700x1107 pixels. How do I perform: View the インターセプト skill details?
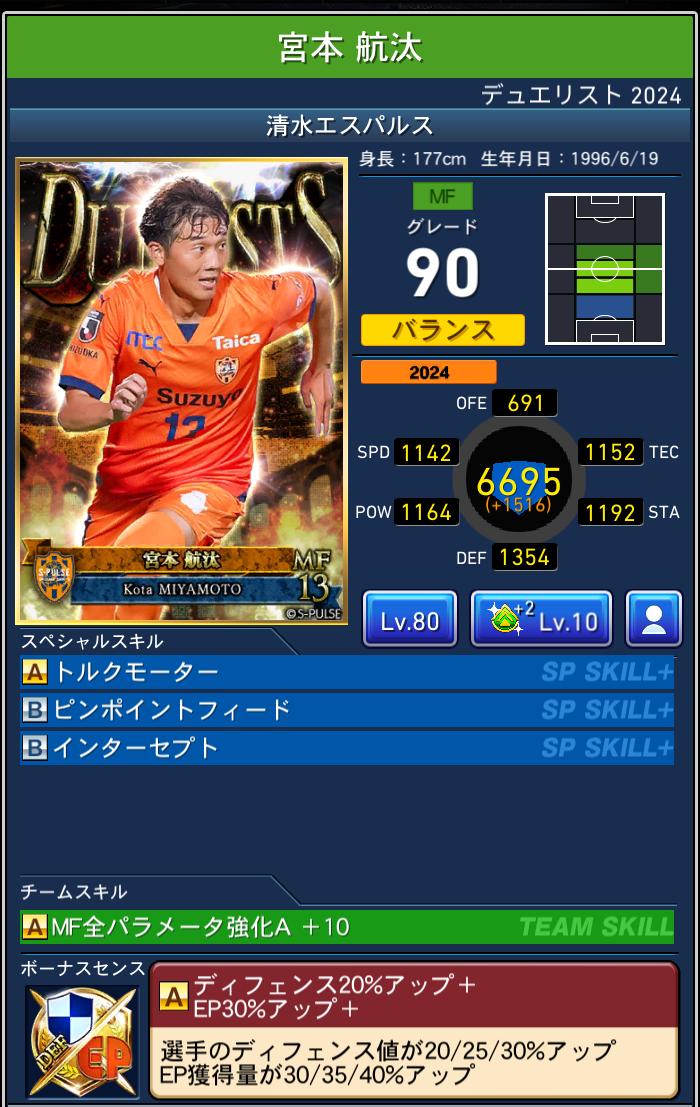click(346, 748)
